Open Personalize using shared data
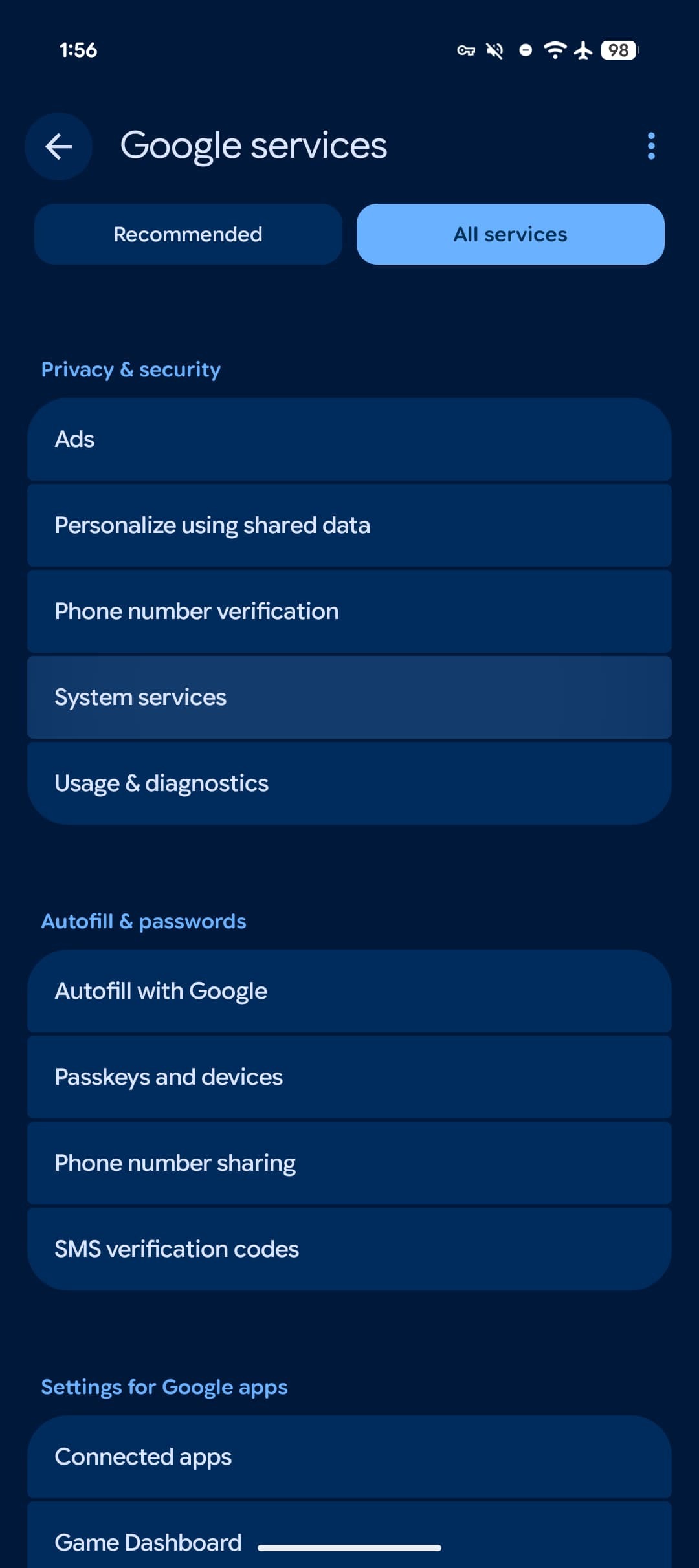Image resolution: width=699 pixels, height=1568 pixels. pyautogui.click(x=349, y=525)
